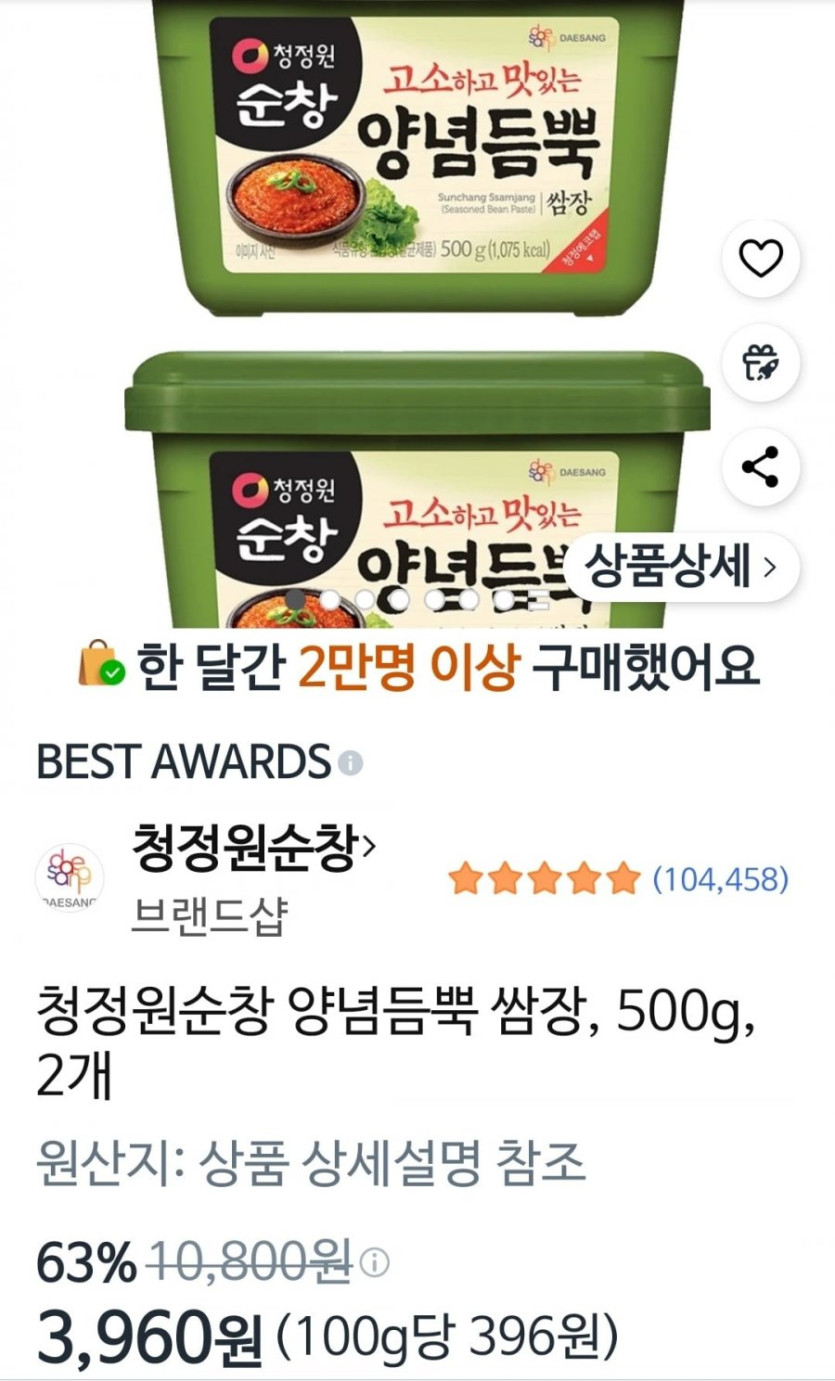Add the ssamjang to wishlist with heart
Screen dimensions: 835x1381
point(760,261)
